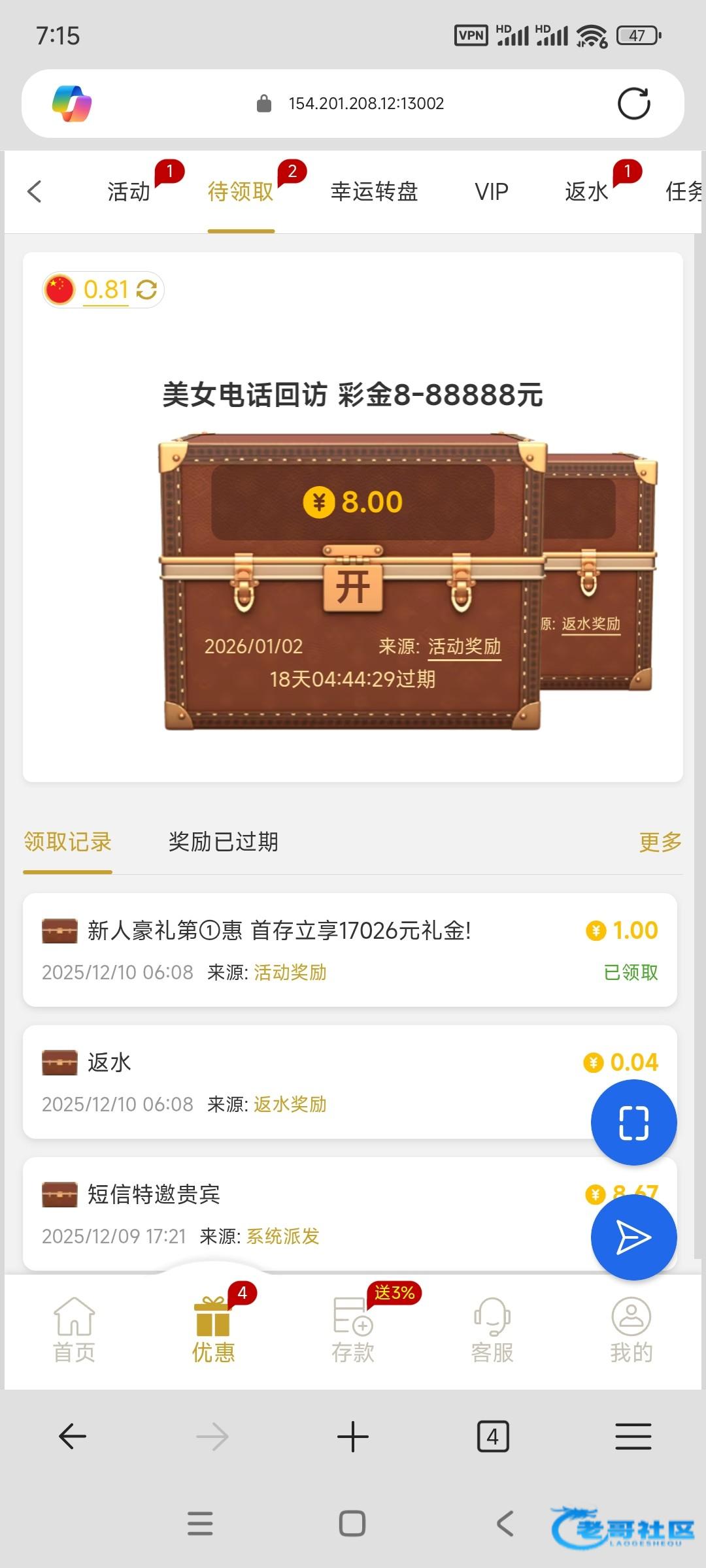706x1568 pixels.
Task: Contact 客服 from bottom navigation
Action: tap(492, 1330)
